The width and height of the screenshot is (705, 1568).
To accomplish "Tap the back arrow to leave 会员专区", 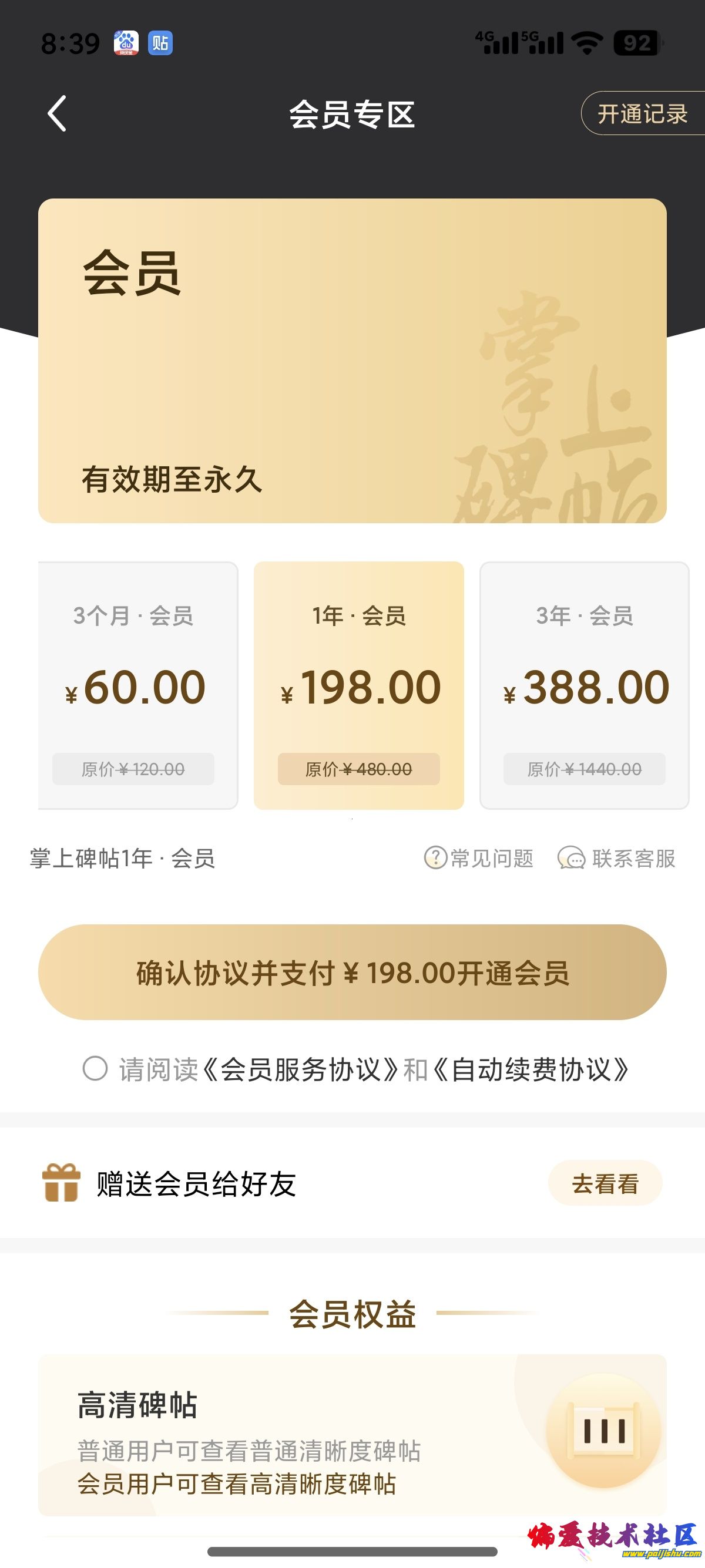I will [x=56, y=113].
